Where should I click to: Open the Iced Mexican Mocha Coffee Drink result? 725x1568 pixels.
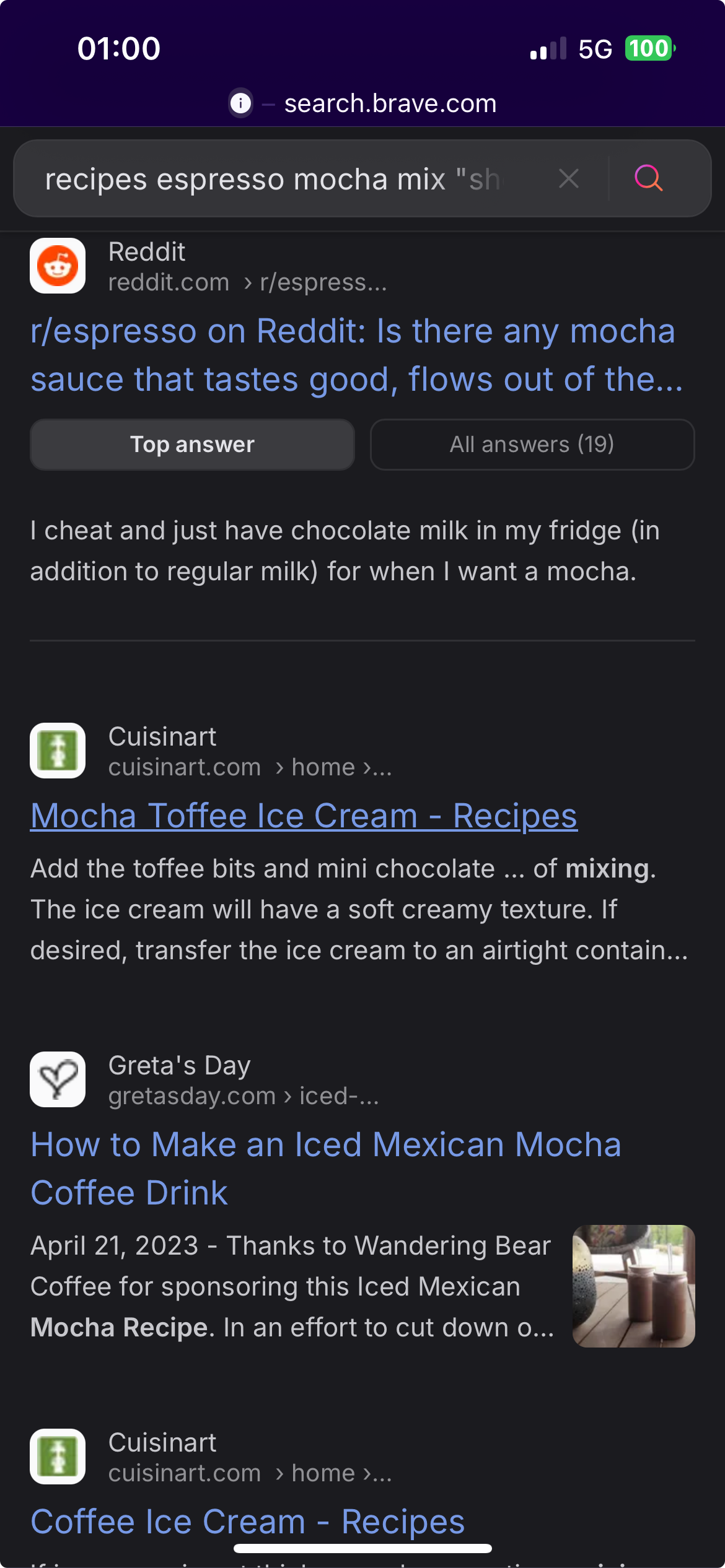tap(326, 1168)
